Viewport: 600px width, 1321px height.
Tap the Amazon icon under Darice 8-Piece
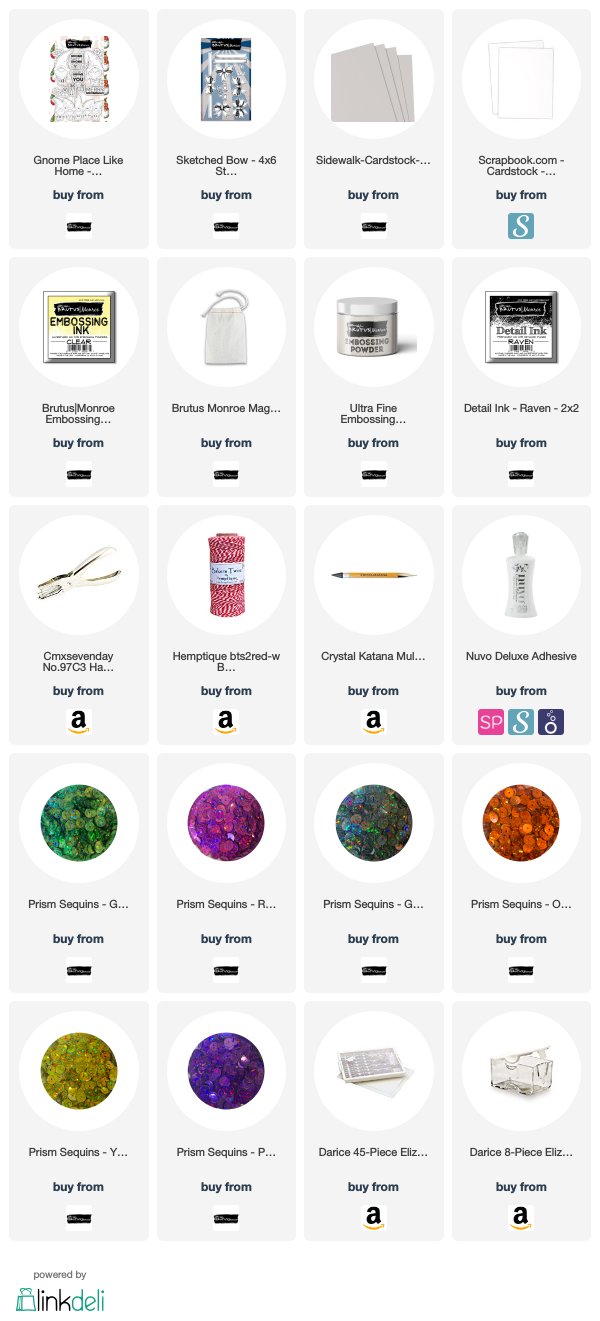521,1217
